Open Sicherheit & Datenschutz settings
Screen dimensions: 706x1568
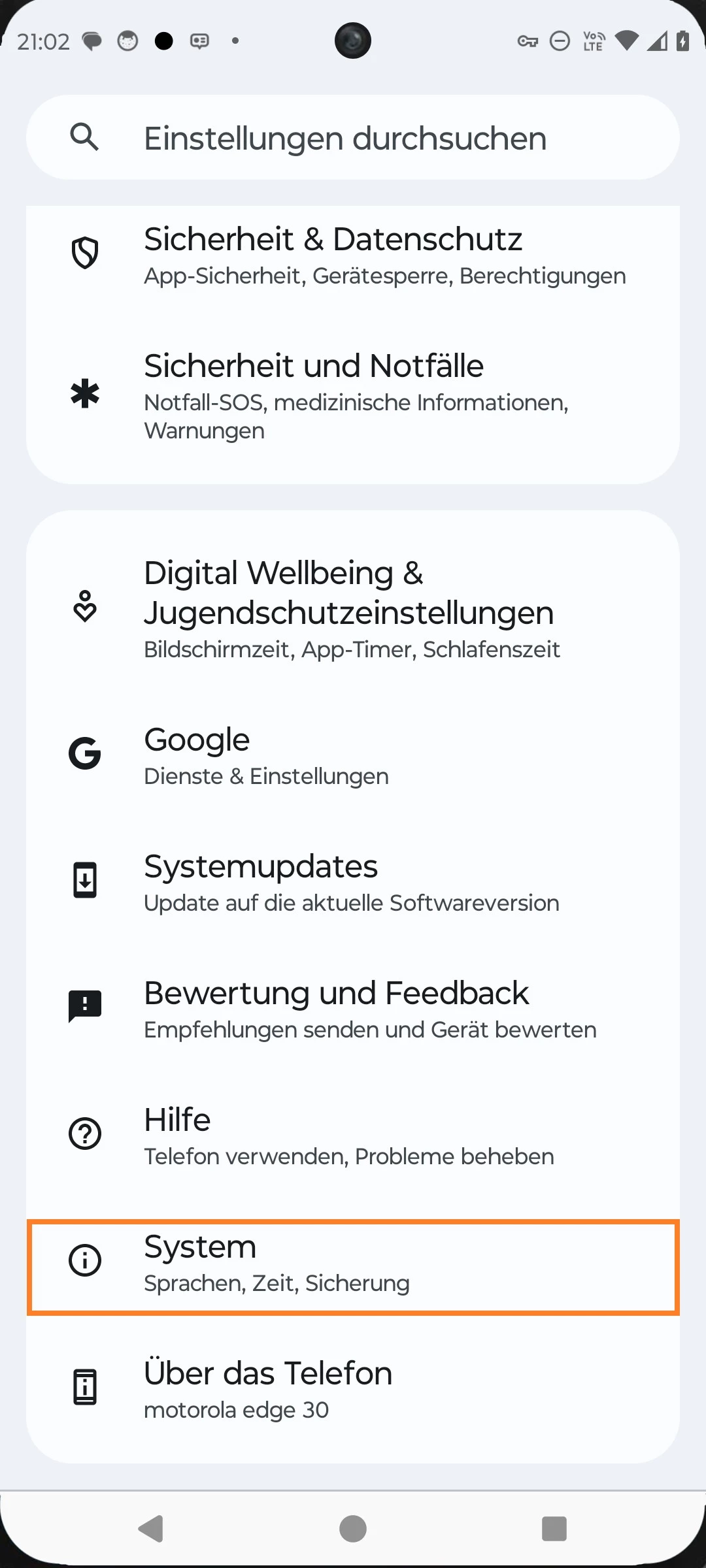point(353,255)
